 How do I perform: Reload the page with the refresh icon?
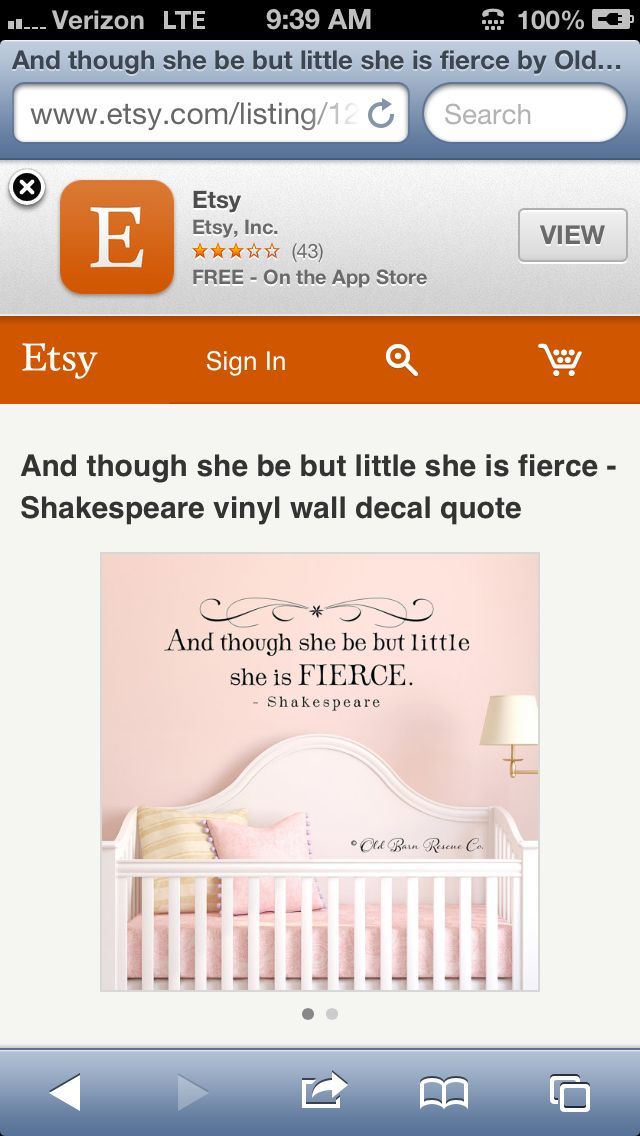click(381, 114)
